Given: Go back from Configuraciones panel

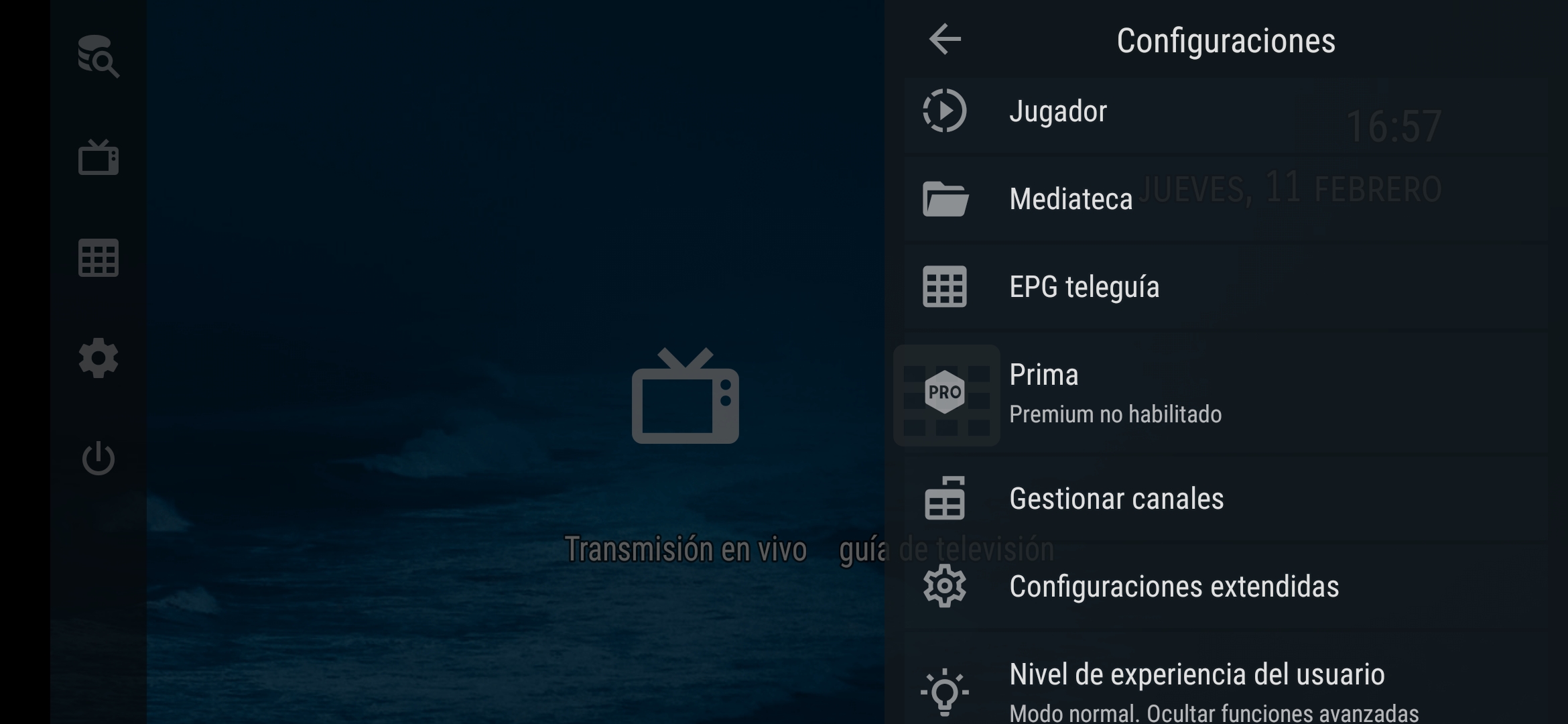Looking at the screenshot, I should [945, 39].
